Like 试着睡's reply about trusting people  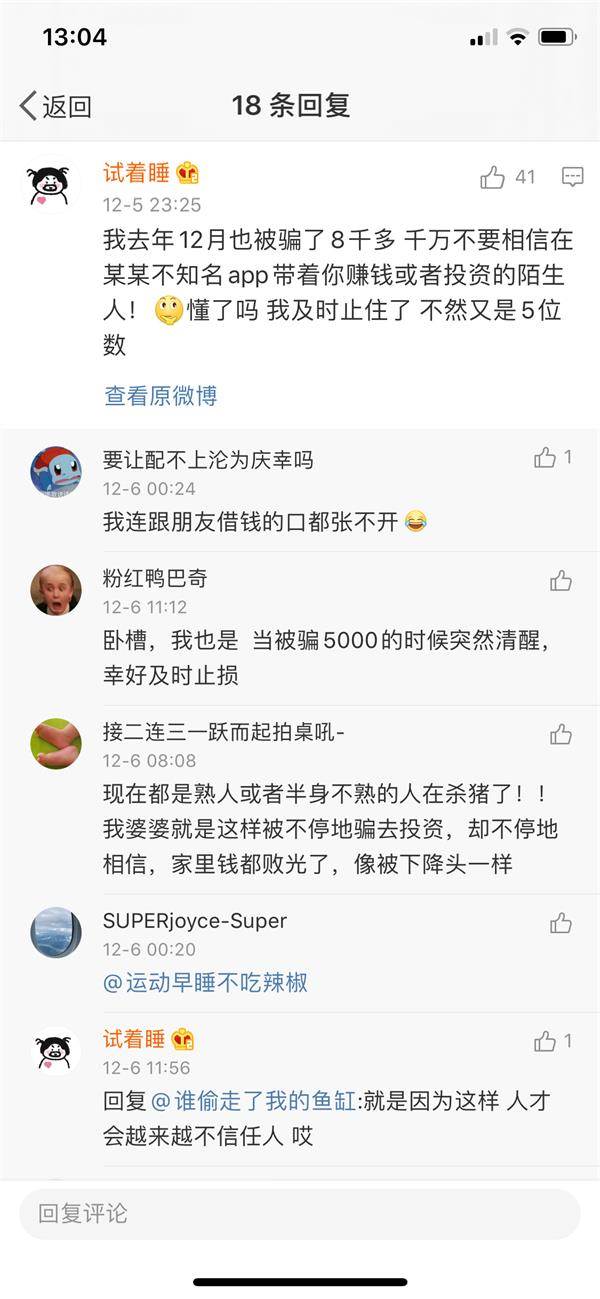coord(552,1041)
